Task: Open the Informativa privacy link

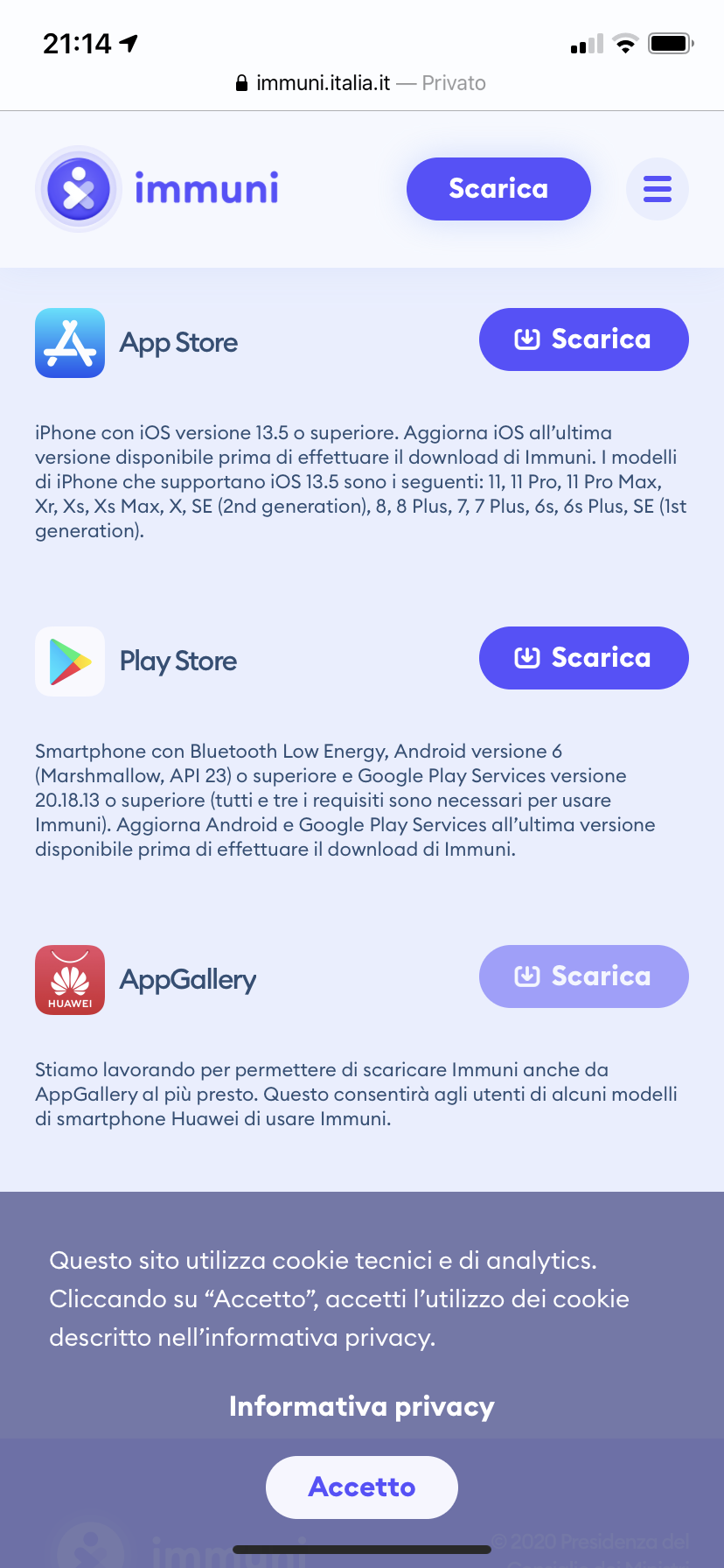Action: pyautogui.click(x=362, y=1406)
